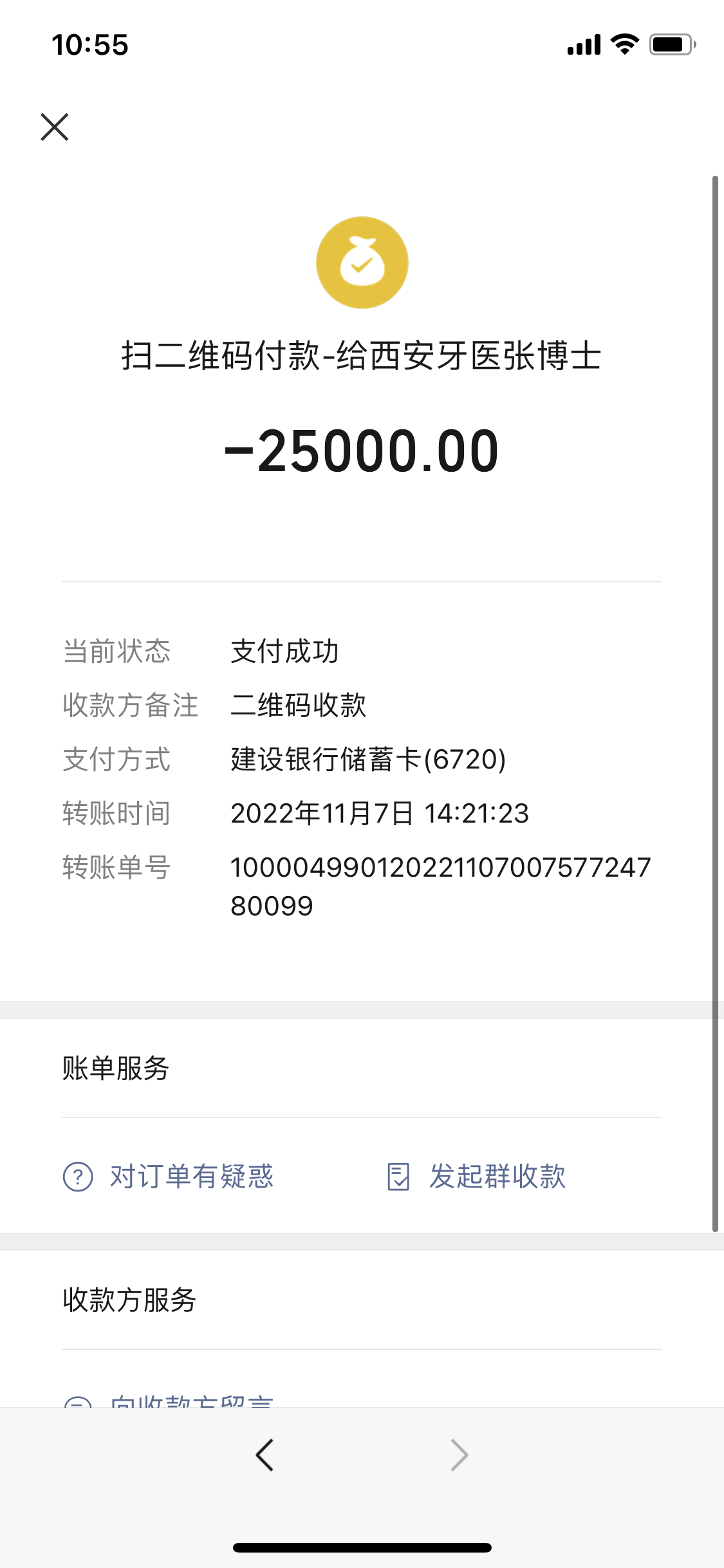Open 对订单有疑惑 help link
This screenshot has width=724, height=1568.
coord(169,1177)
